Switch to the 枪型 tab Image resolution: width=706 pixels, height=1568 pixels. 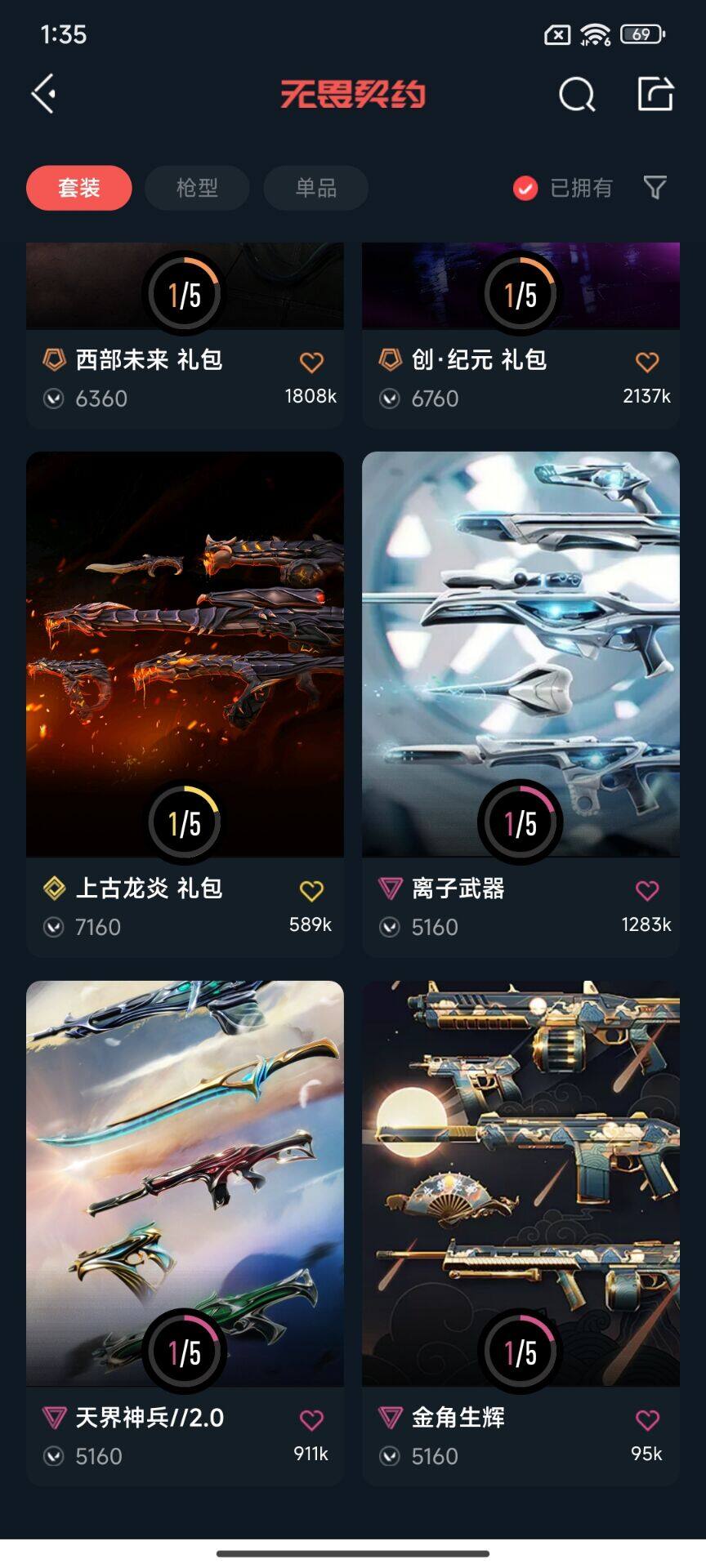coord(196,188)
